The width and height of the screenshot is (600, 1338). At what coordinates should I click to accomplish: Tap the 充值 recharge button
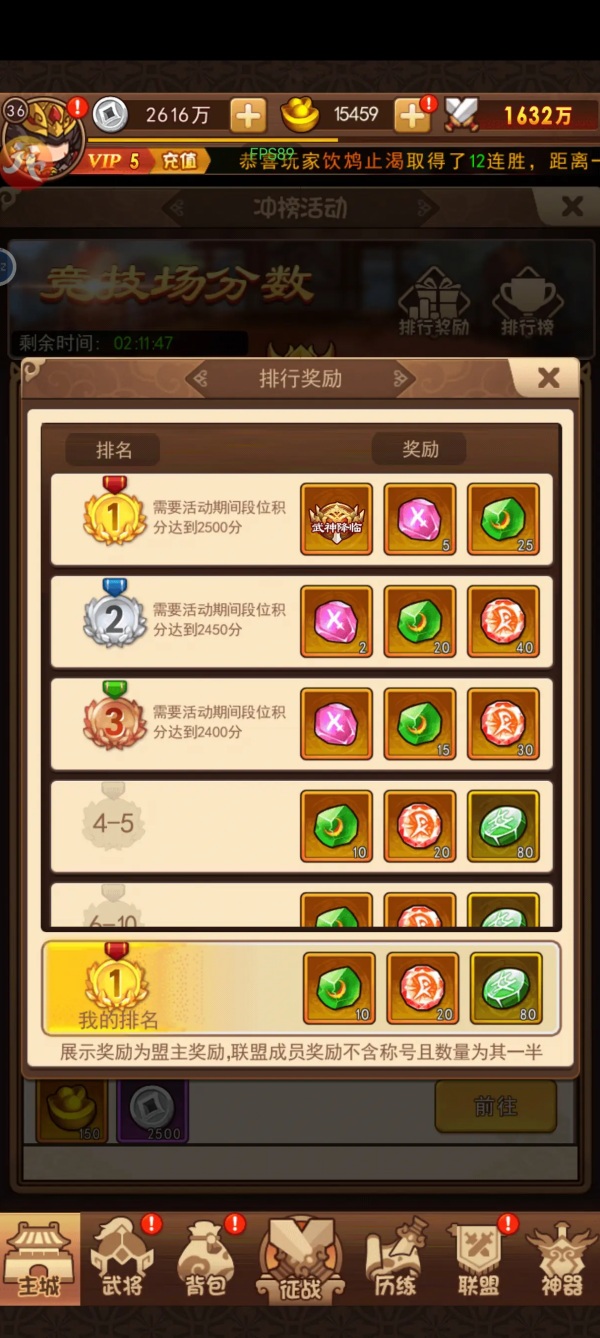[x=180, y=160]
